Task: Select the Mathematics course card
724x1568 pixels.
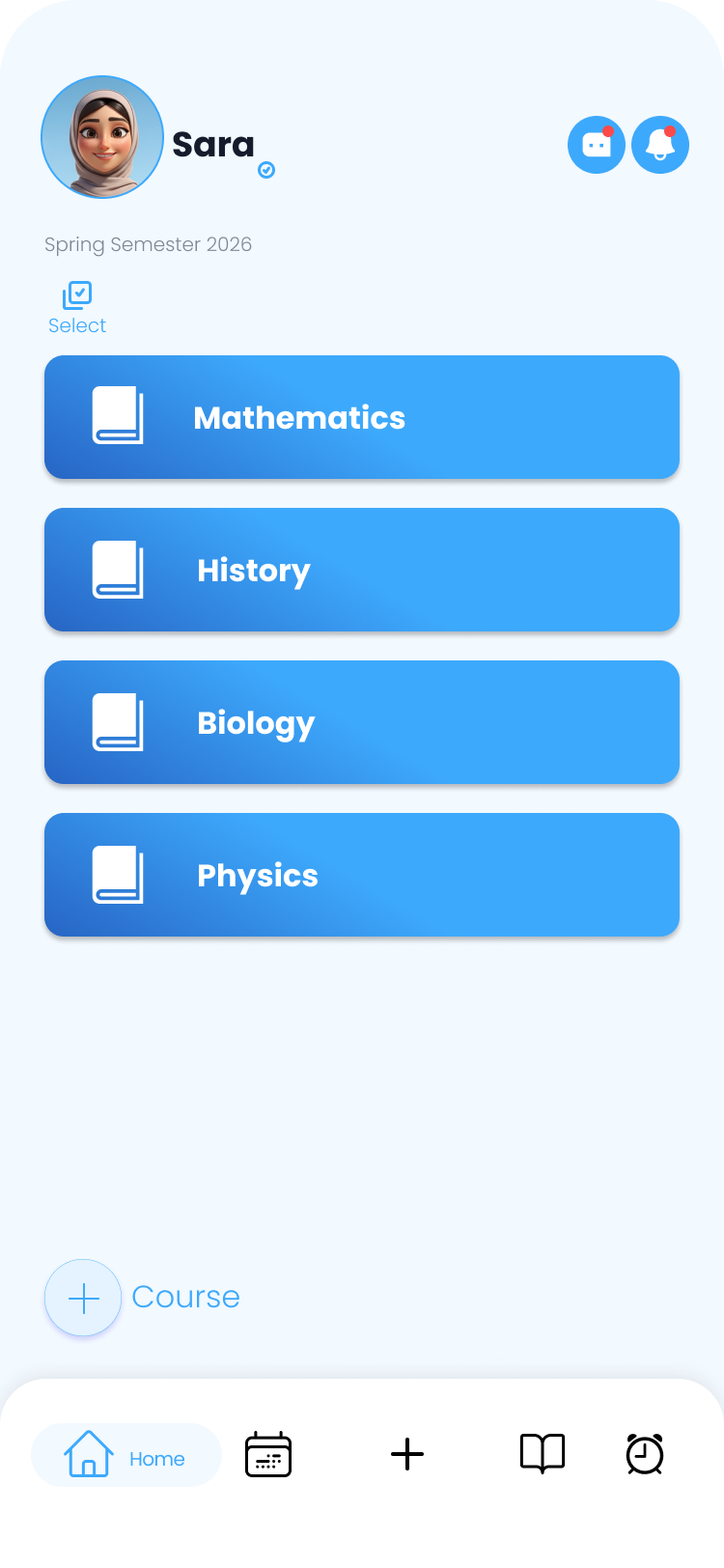Action: tap(362, 417)
